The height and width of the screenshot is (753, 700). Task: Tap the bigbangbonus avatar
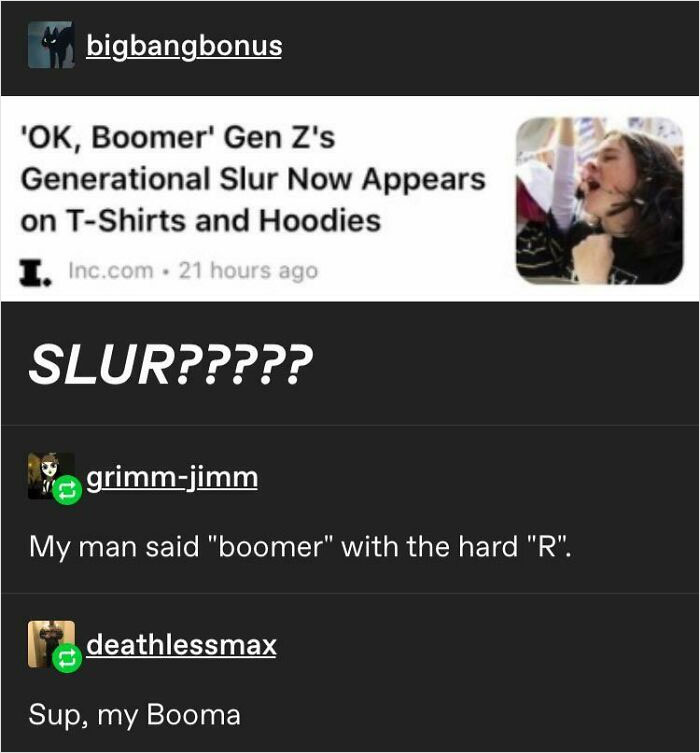[x=51, y=45]
